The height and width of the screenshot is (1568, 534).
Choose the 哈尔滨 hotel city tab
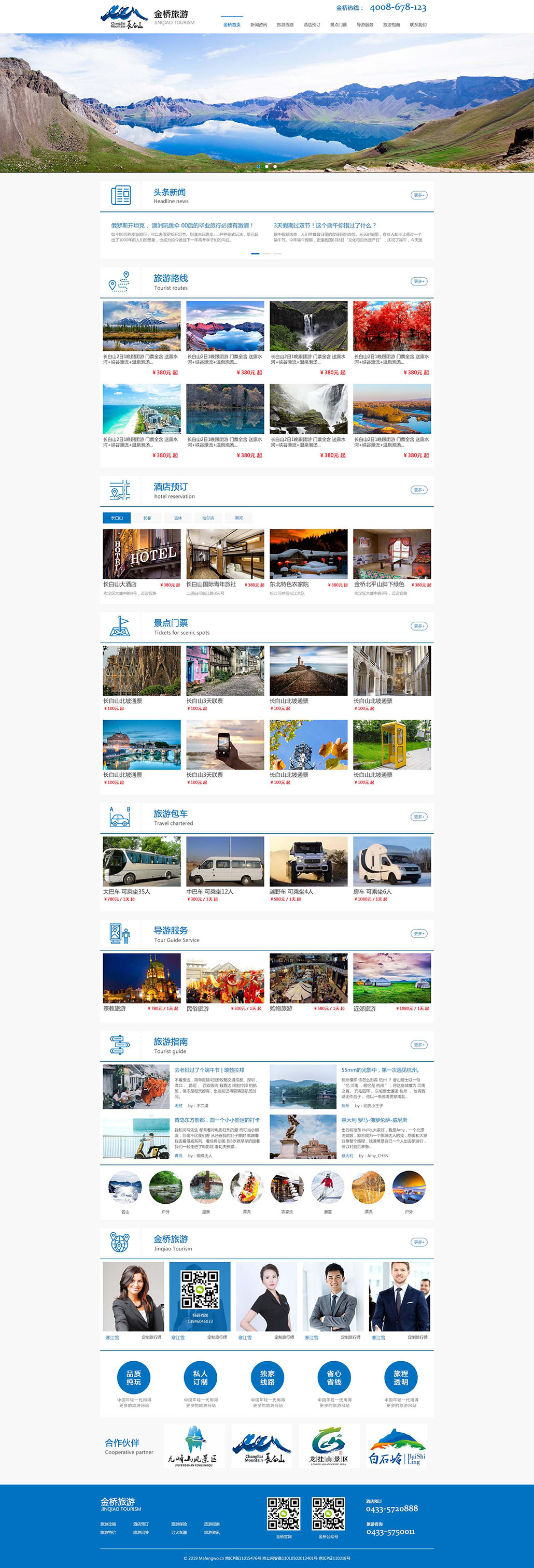[x=208, y=518]
